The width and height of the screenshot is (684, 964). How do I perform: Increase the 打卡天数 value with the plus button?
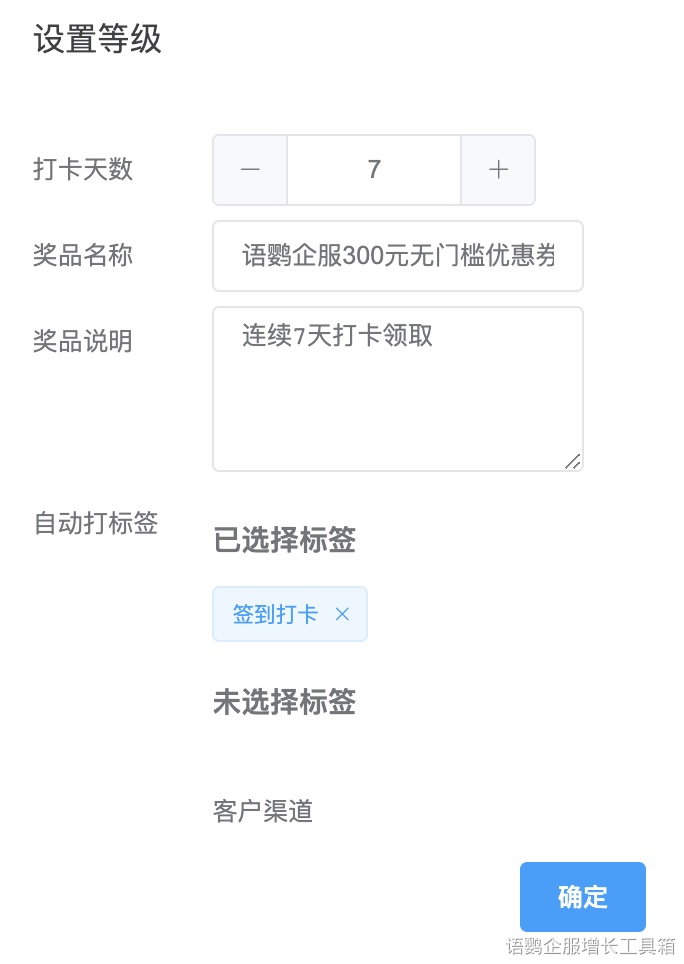498,170
